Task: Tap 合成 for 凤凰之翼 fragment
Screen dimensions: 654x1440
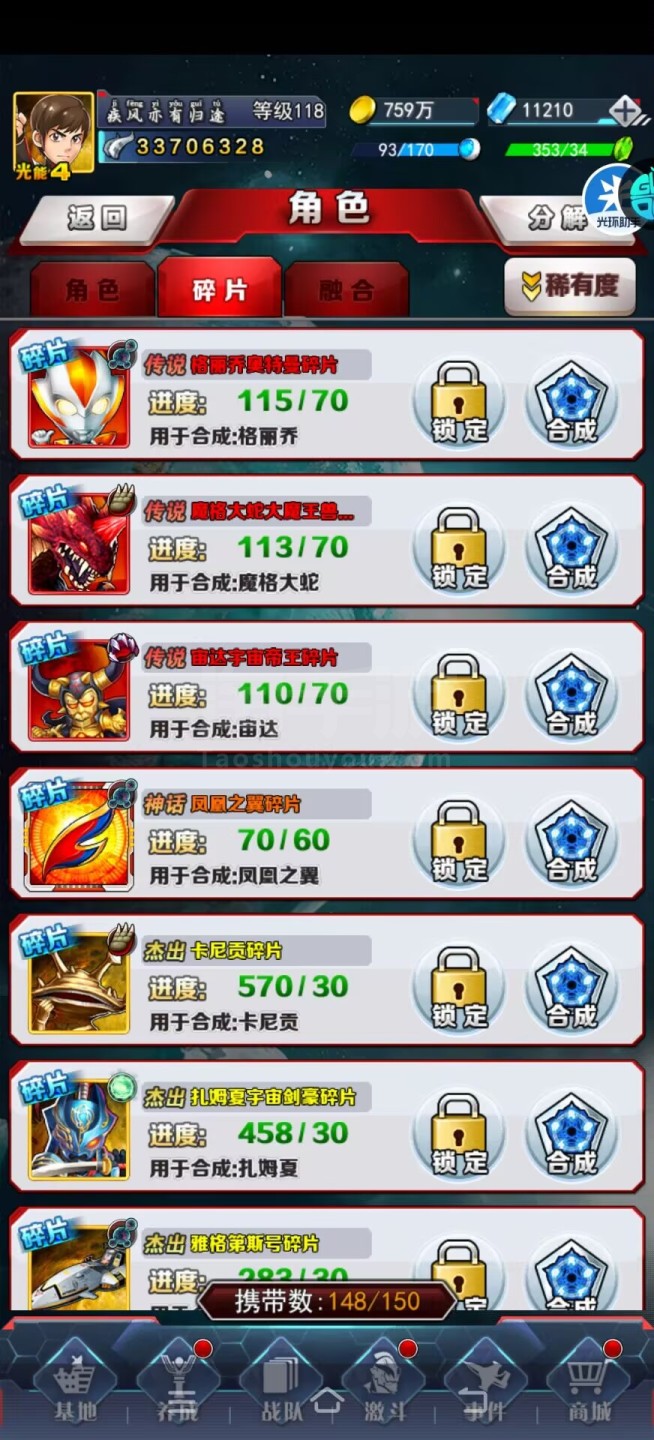Action: [x=571, y=842]
